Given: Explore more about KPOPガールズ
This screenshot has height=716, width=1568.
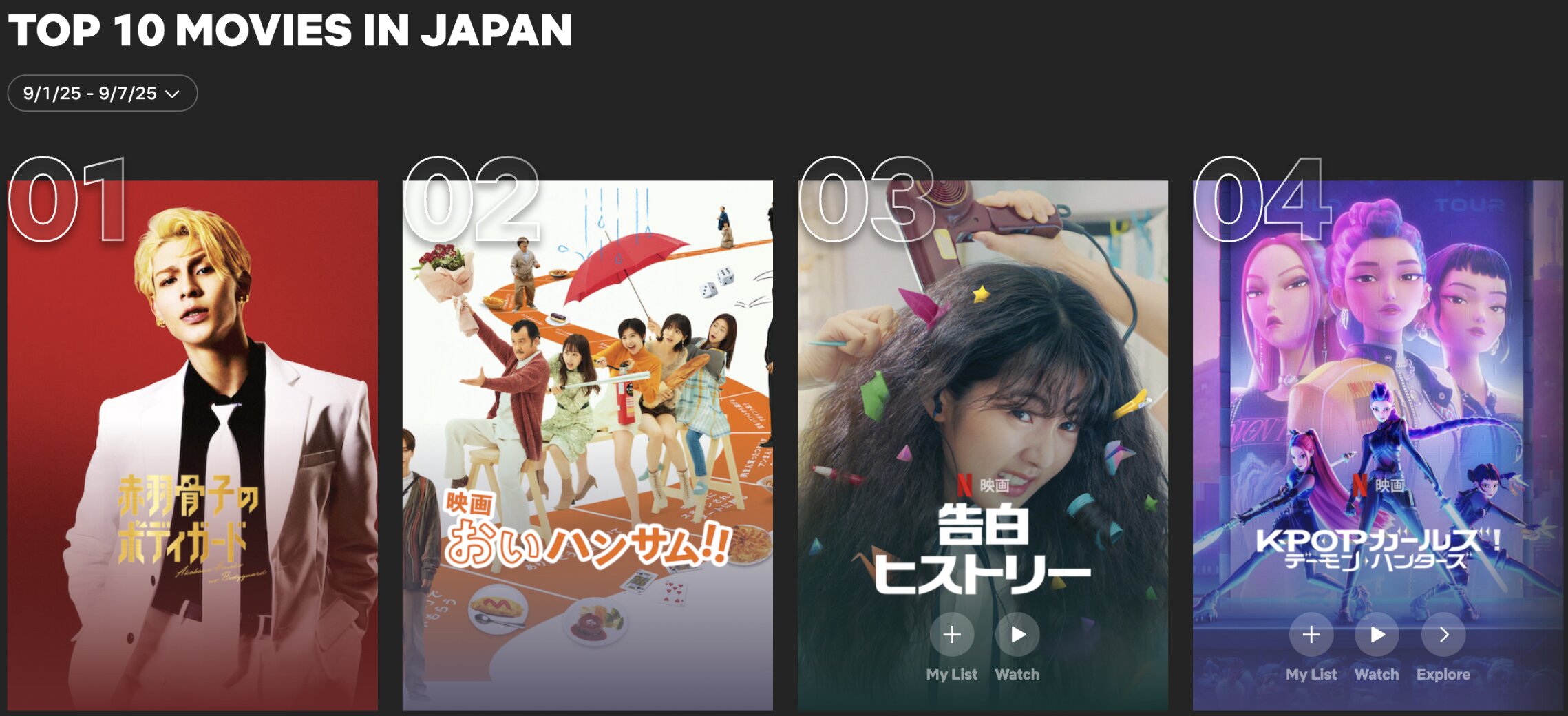Looking at the screenshot, I should pos(1443,635).
